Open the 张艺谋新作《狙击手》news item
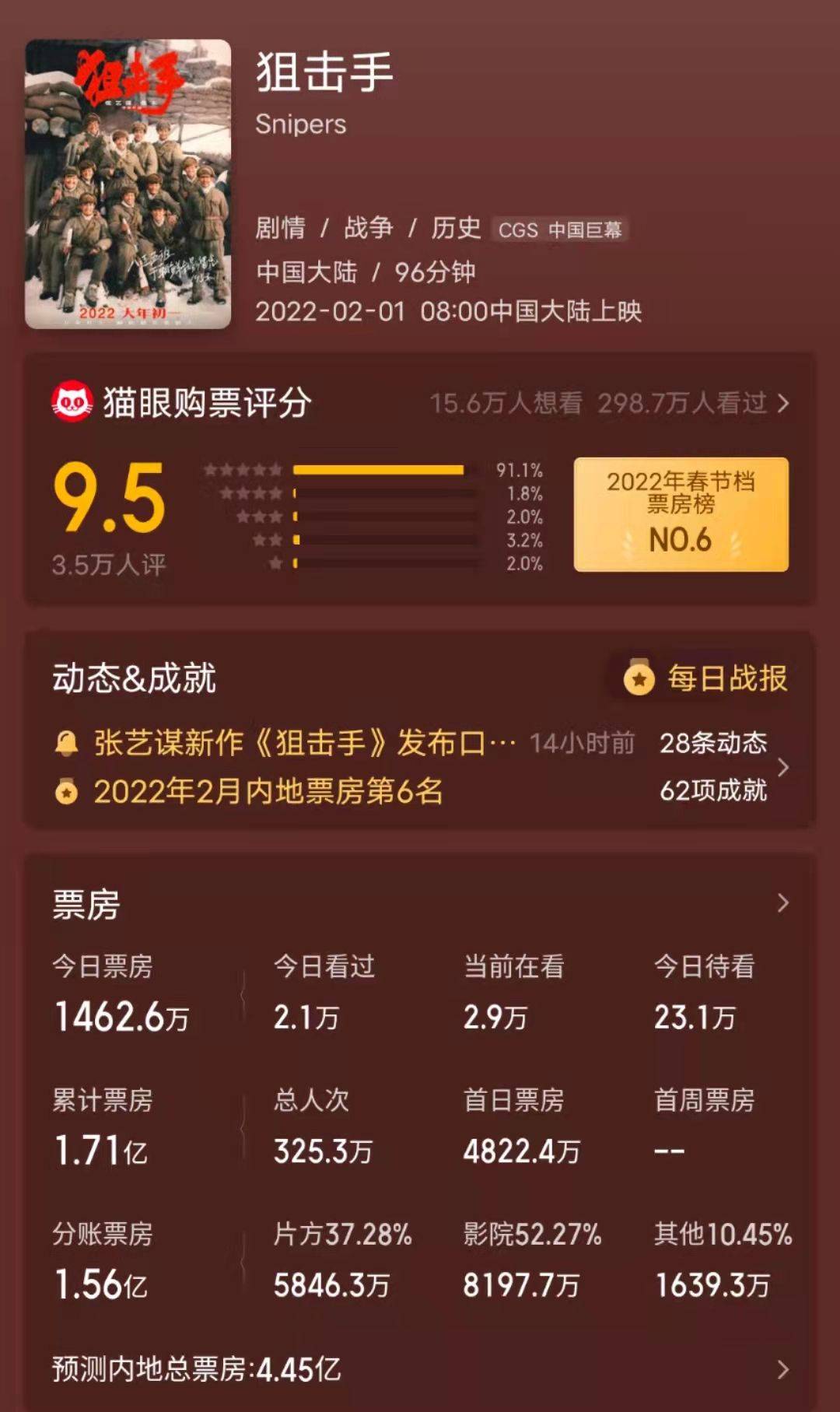The image size is (840, 1412). [303, 743]
